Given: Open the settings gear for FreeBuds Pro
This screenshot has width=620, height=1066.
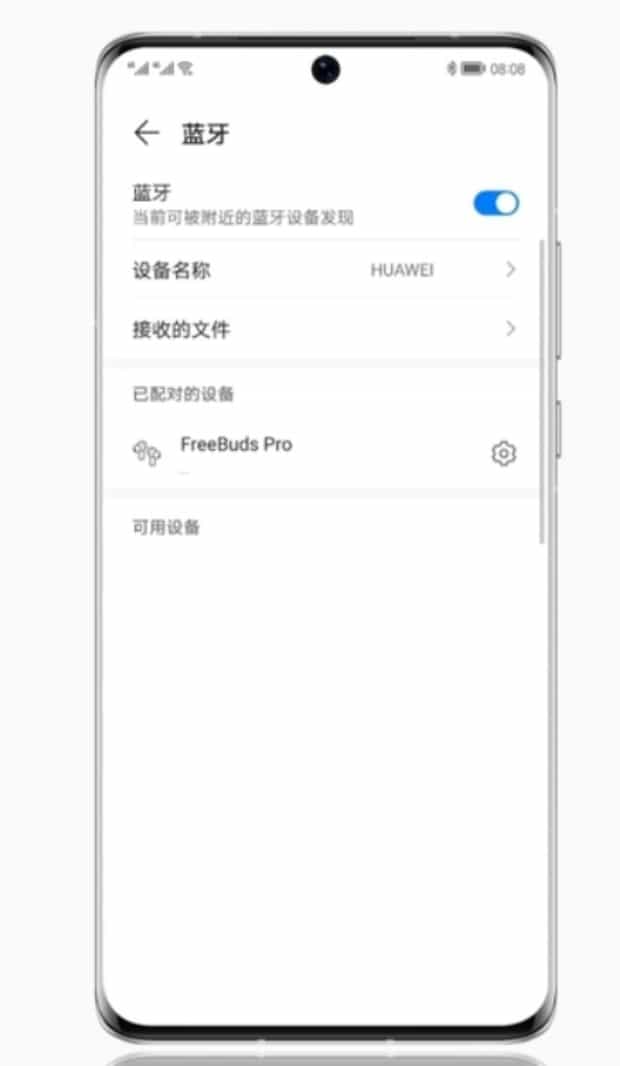Looking at the screenshot, I should 504,453.
